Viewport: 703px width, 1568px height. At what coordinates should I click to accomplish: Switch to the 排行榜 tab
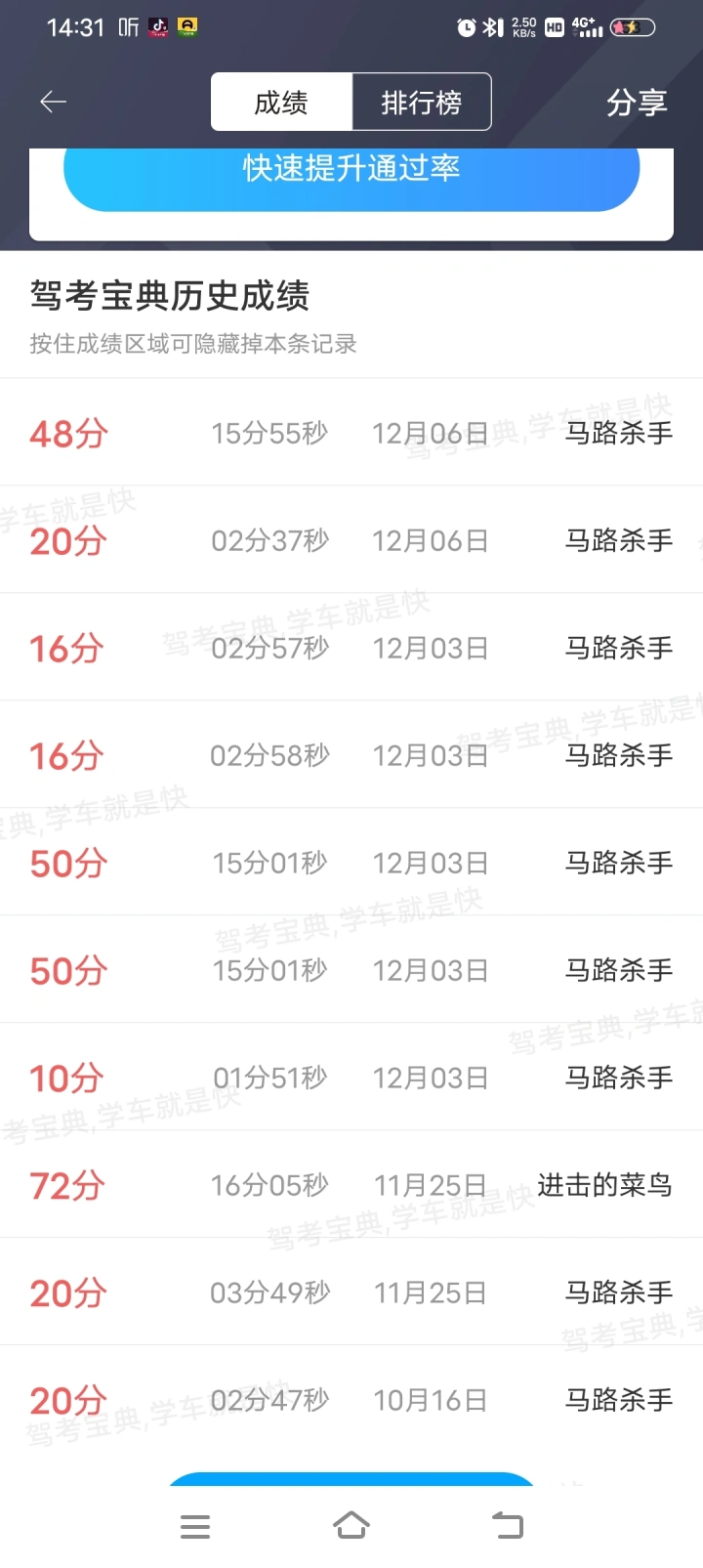click(x=422, y=102)
